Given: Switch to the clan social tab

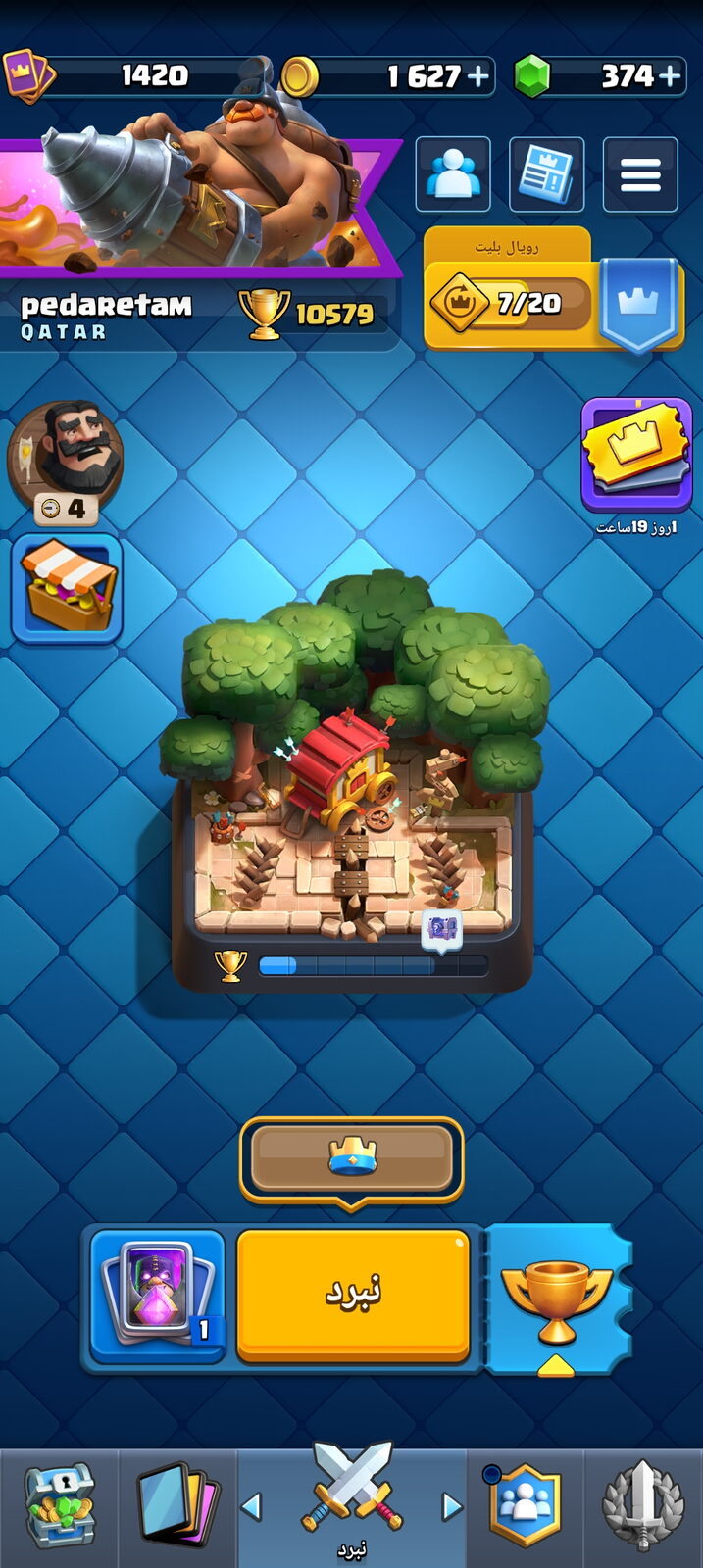Looking at the screenshot, I should point(526,1507).
